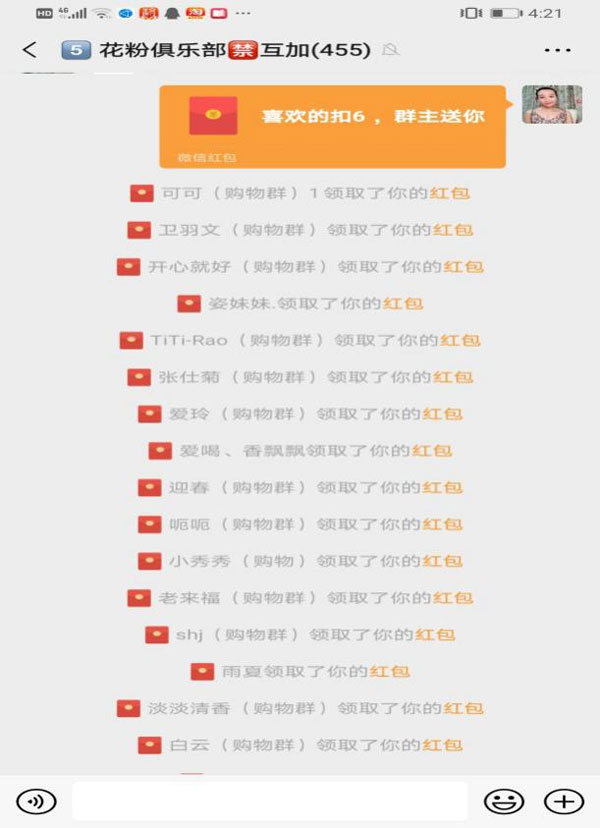
Task: Open 红包 link in 淡淡清香's claim notice
Action: click(x=464, y=708)
